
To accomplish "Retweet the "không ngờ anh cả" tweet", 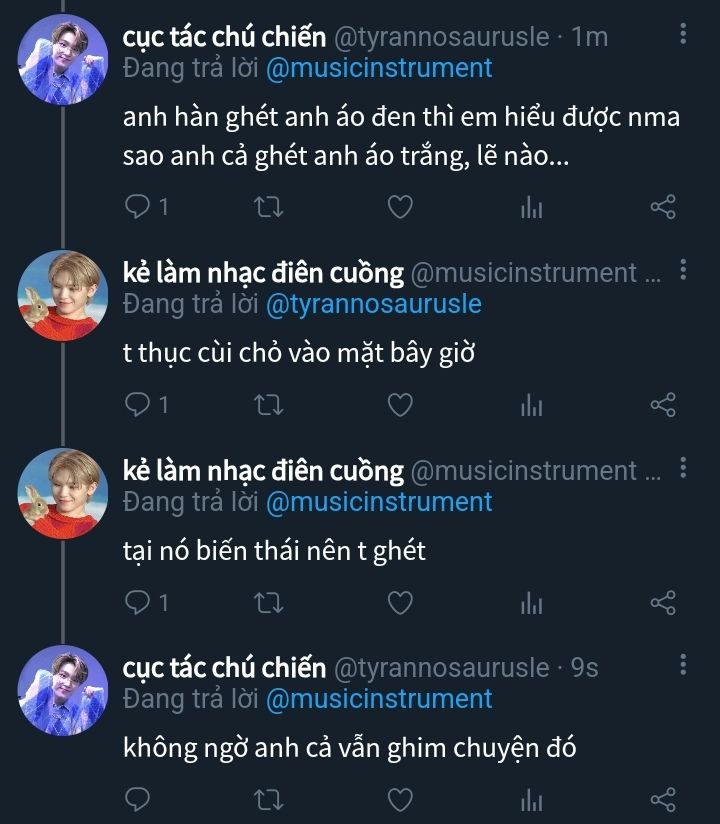I will click(269, 799).
